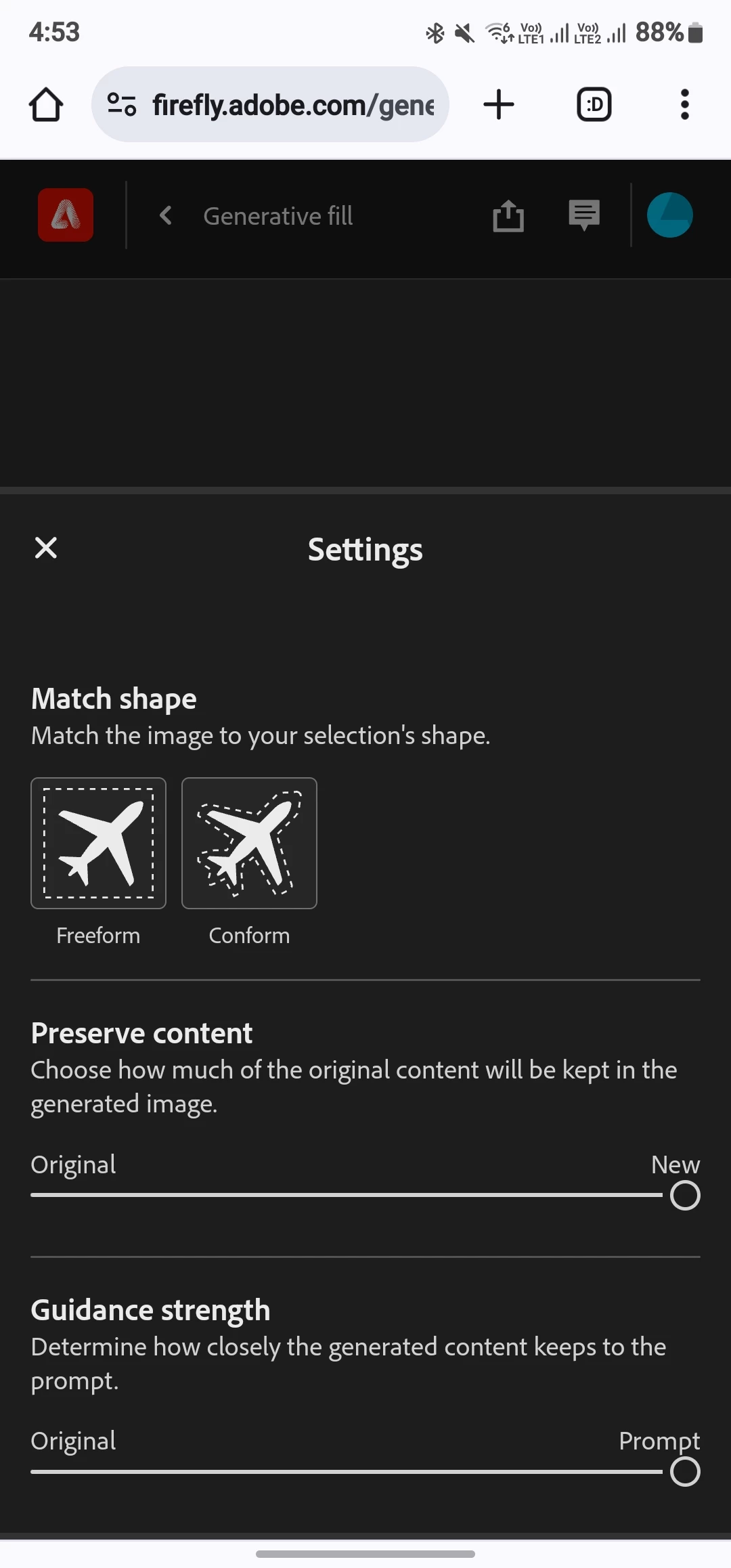Open the feedback comment icon
The width and height of the screenshot is (731, 1568).
pyautogui.click(x=584, y=216)
